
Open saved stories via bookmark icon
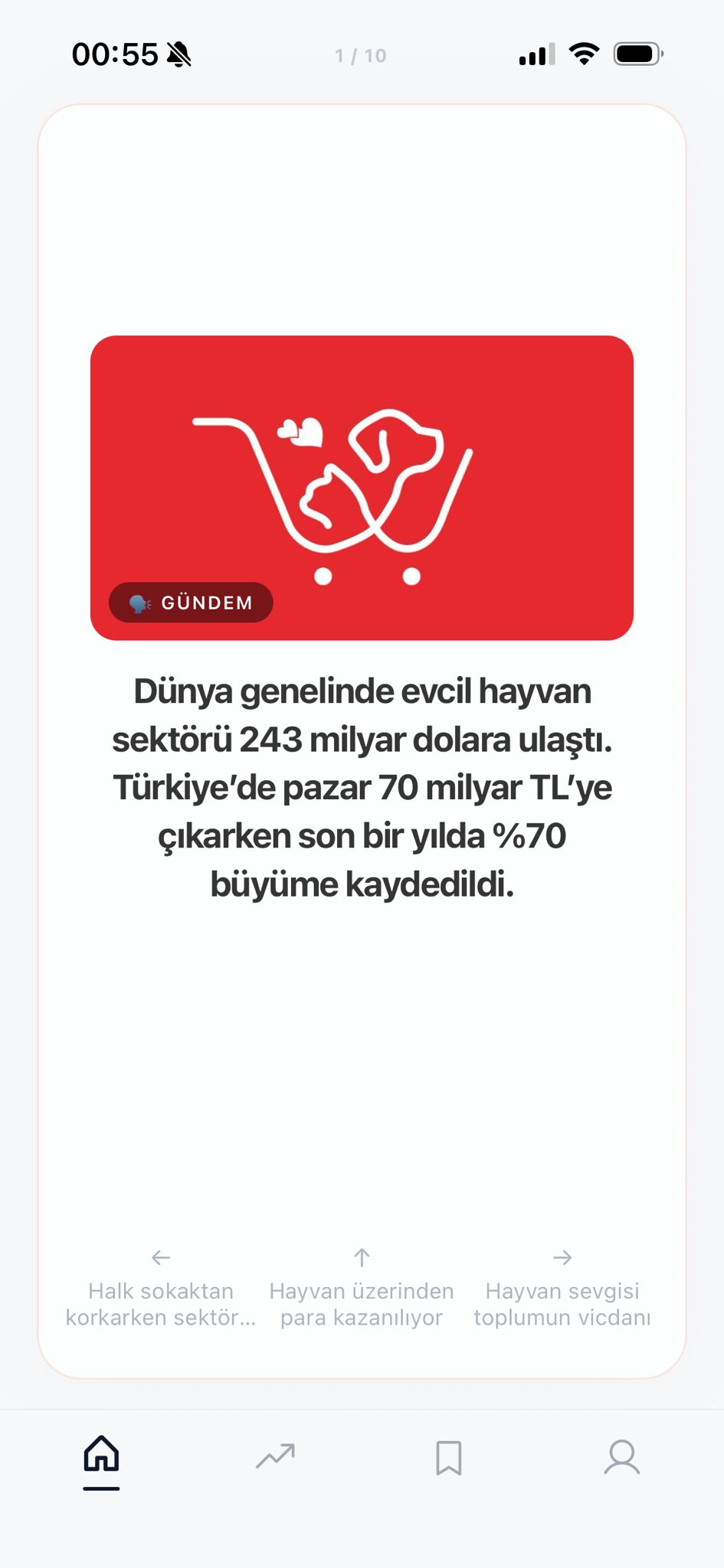(449, 1457)
